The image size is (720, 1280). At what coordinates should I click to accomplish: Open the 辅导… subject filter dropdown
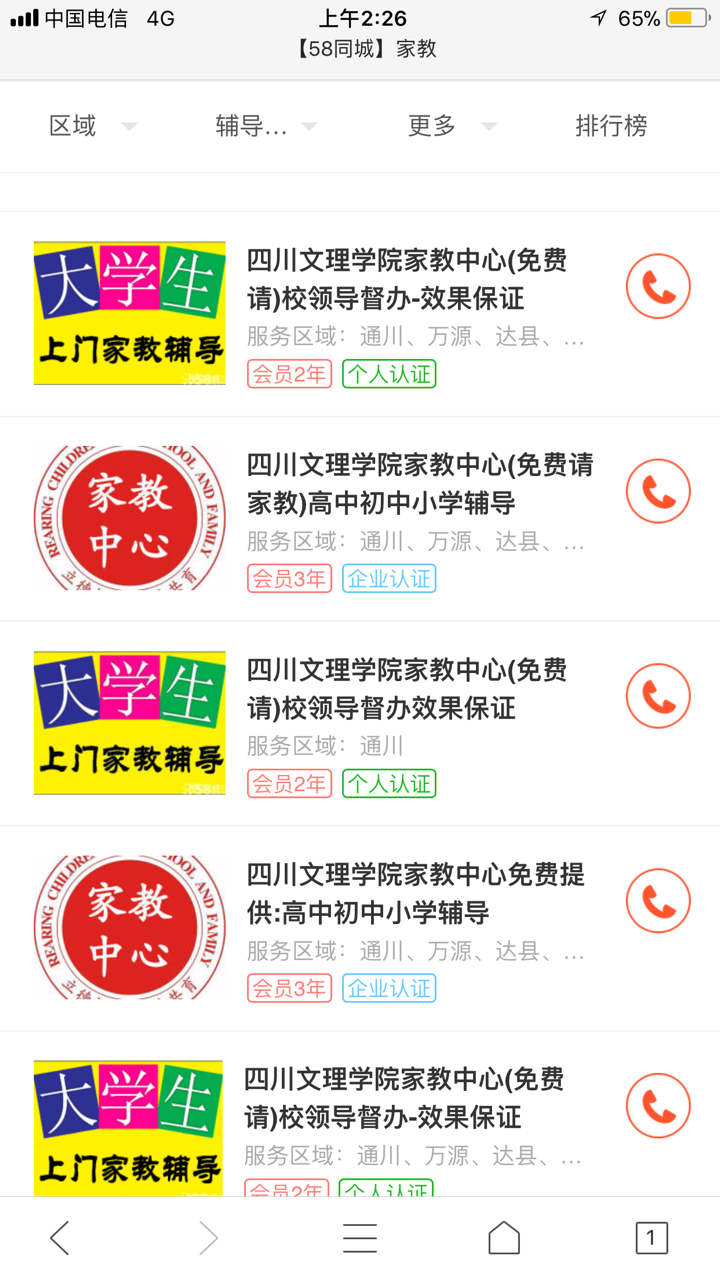click(x=264, y=126)
